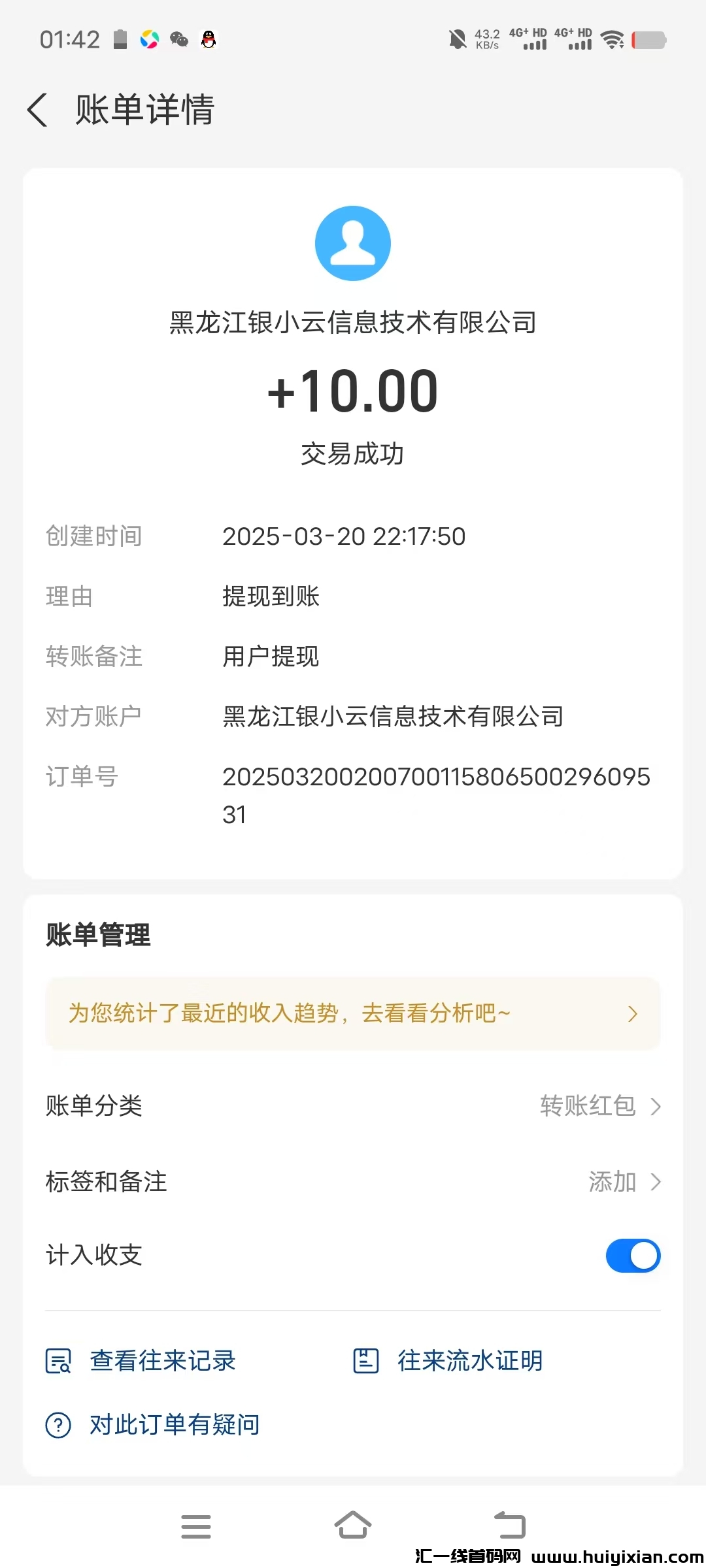The image size is (706, 1568).
Task: Tap the WeChat icon in status bar
Action: tap(177, 40)
